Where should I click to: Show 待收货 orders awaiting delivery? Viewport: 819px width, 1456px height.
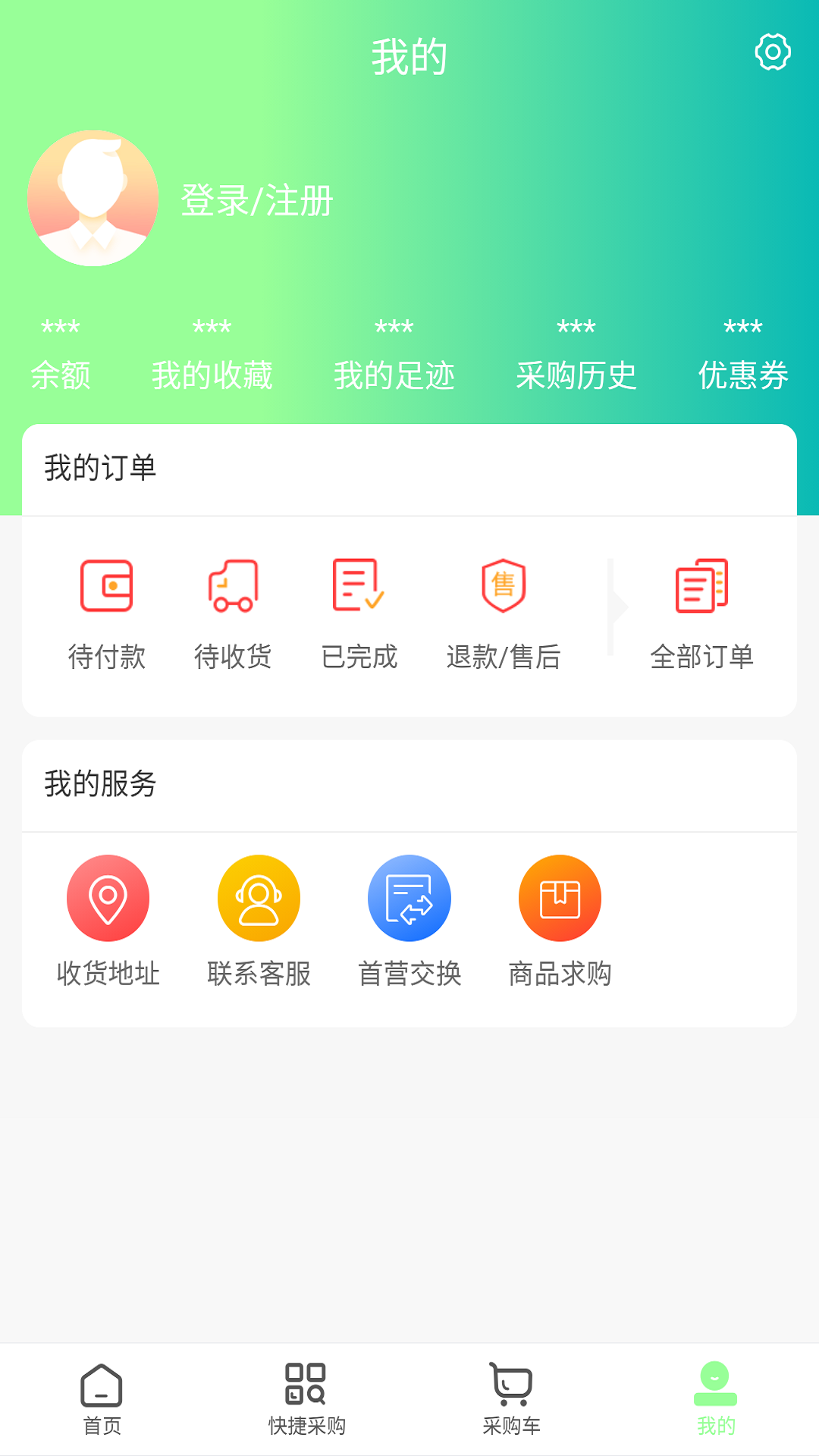tap(233, 614)
